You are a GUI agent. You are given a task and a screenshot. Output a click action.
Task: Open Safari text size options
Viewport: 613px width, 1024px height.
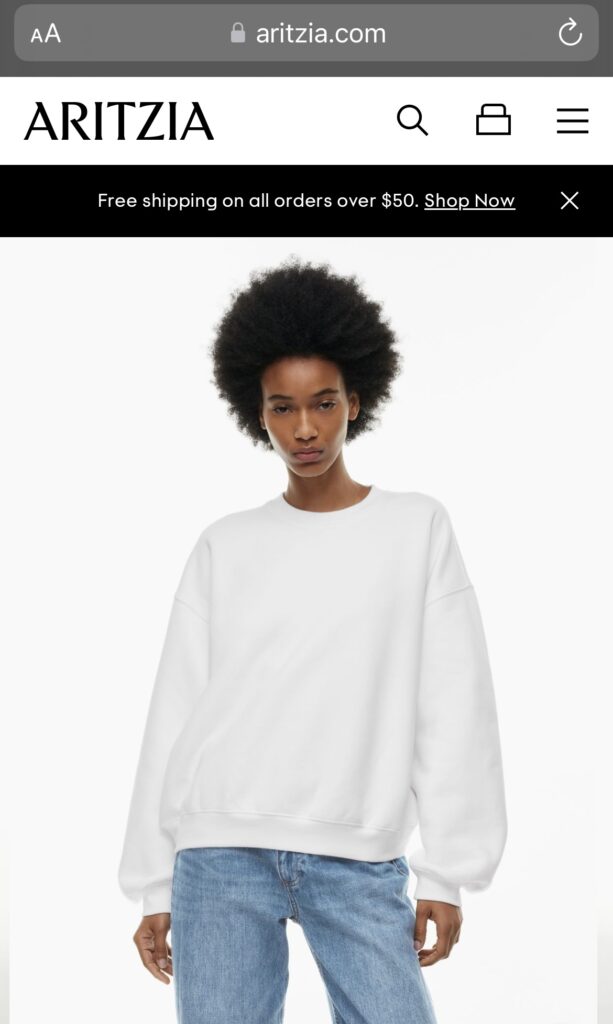pos(45,34)
